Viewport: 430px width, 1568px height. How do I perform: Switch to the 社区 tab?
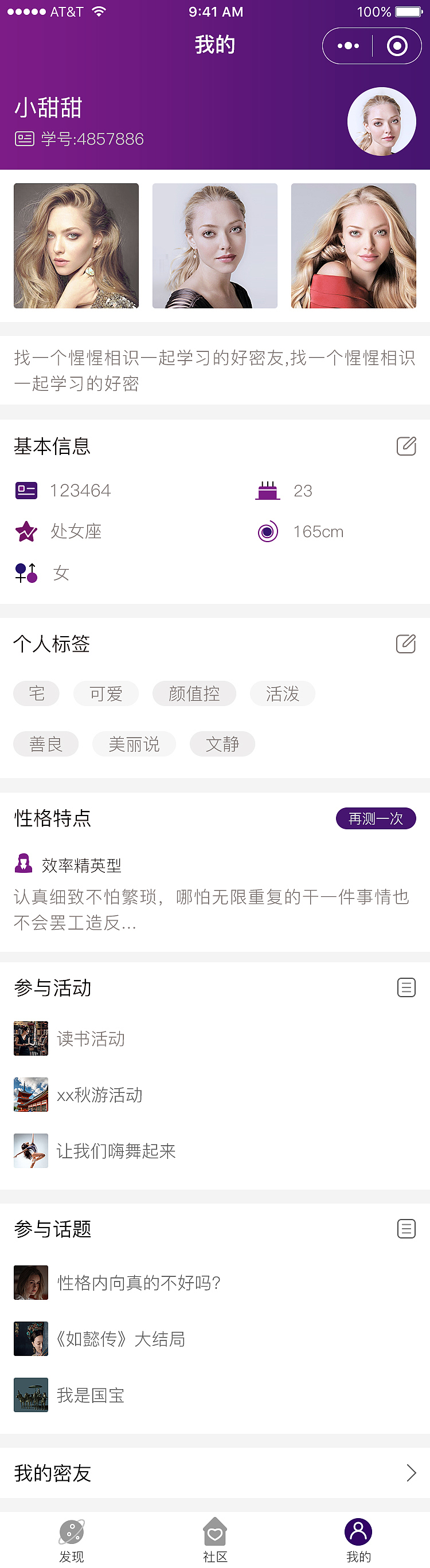click(215, 1538)
